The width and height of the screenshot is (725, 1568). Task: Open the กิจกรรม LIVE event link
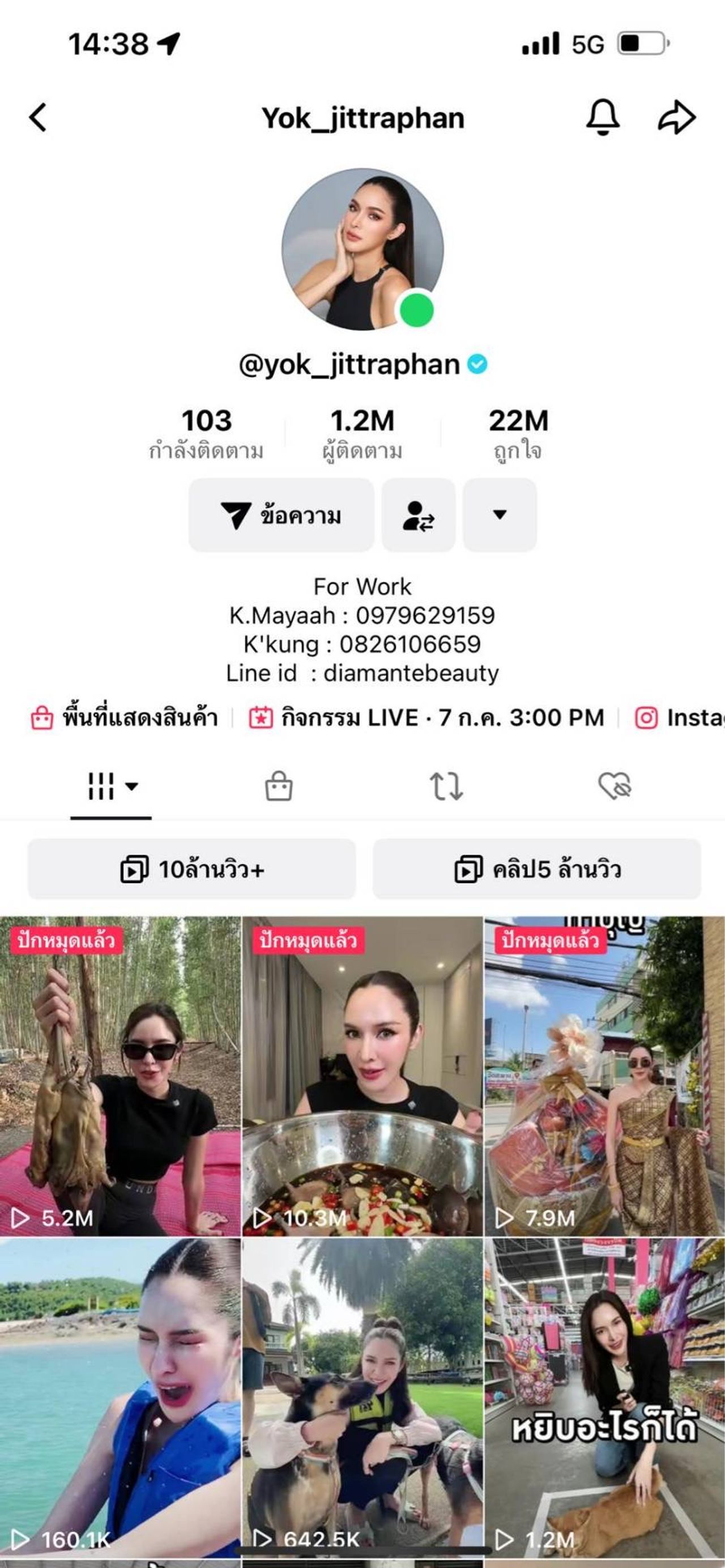click(427, 718)
